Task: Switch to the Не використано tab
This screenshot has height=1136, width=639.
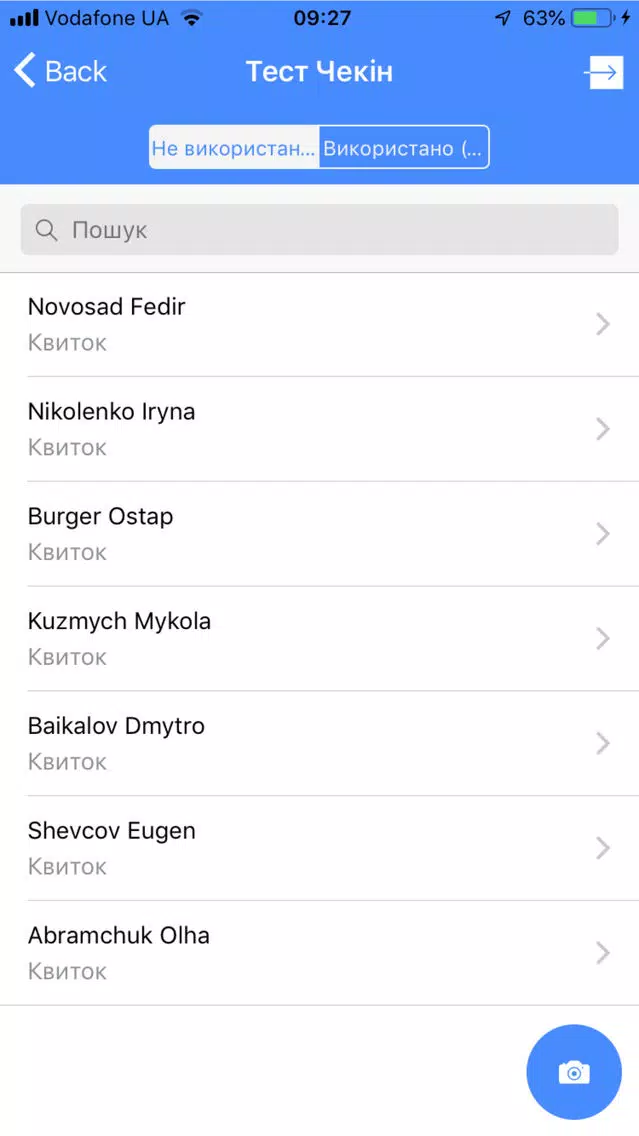Action: point(234,148)
